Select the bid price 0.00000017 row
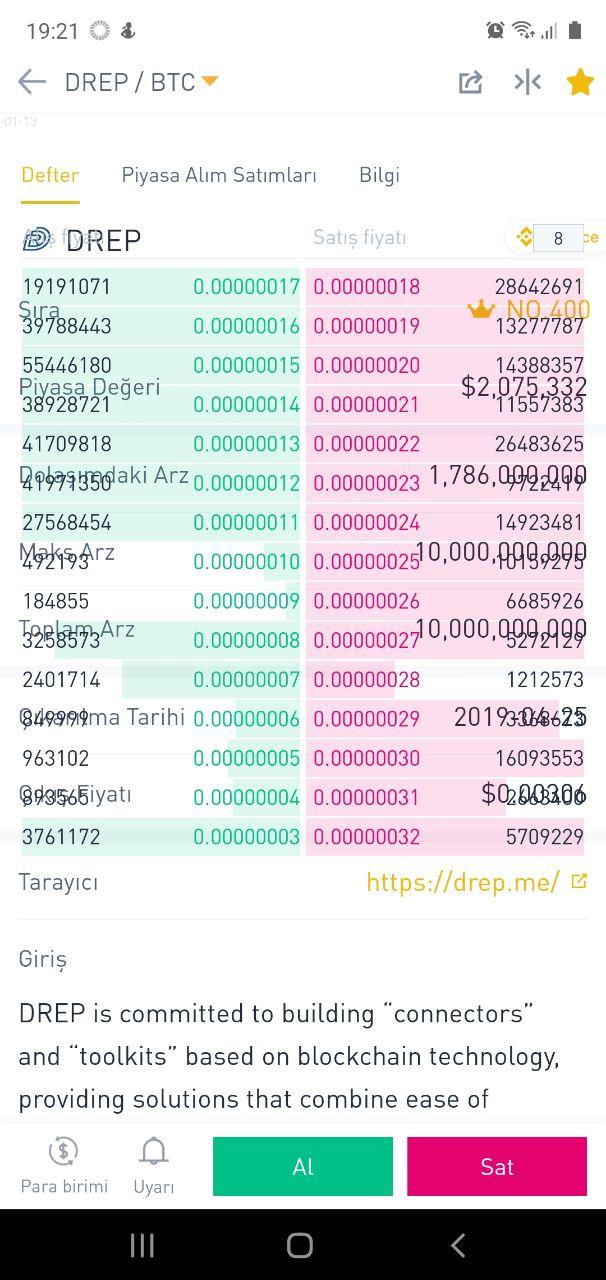 coord(161,287)
